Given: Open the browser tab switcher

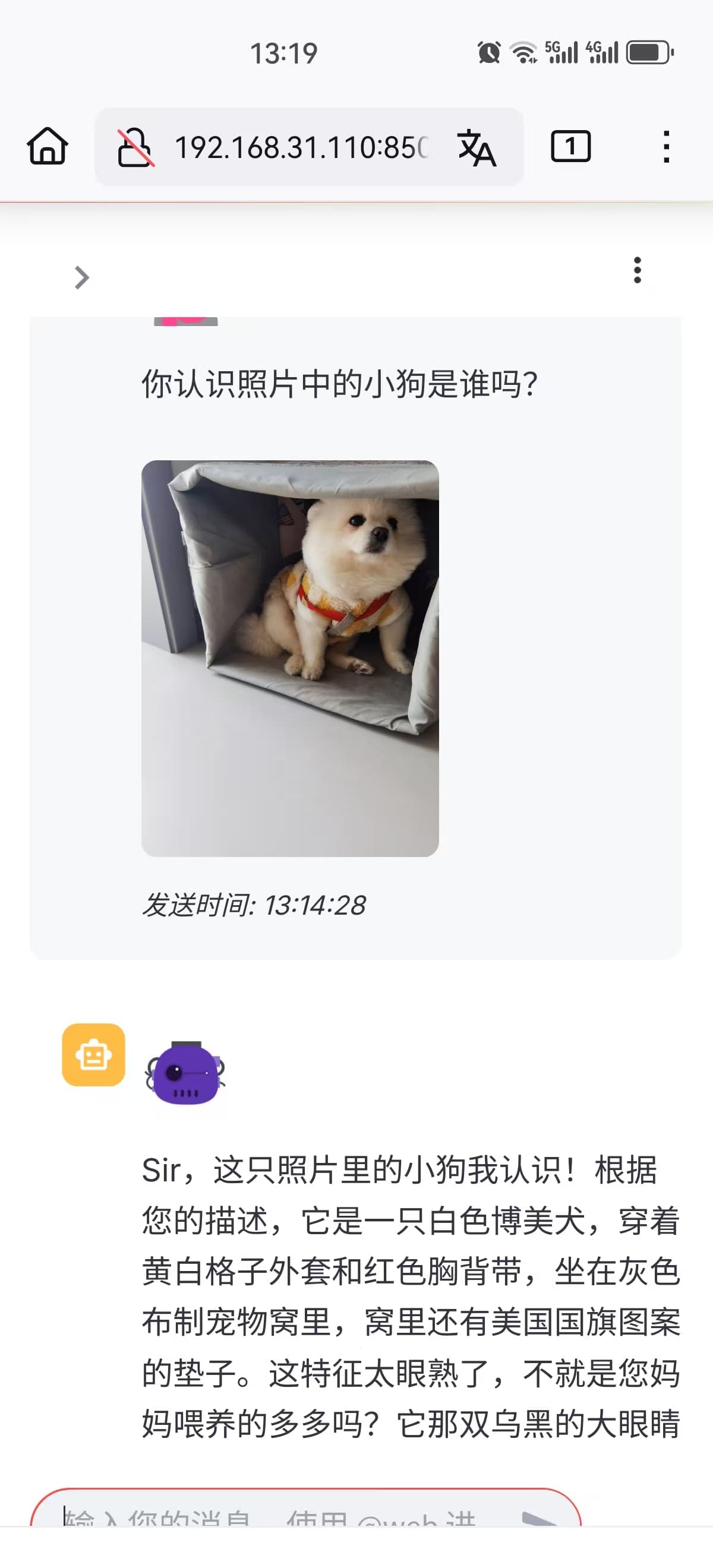Looking at the screenshot, I should coord(570,147).
